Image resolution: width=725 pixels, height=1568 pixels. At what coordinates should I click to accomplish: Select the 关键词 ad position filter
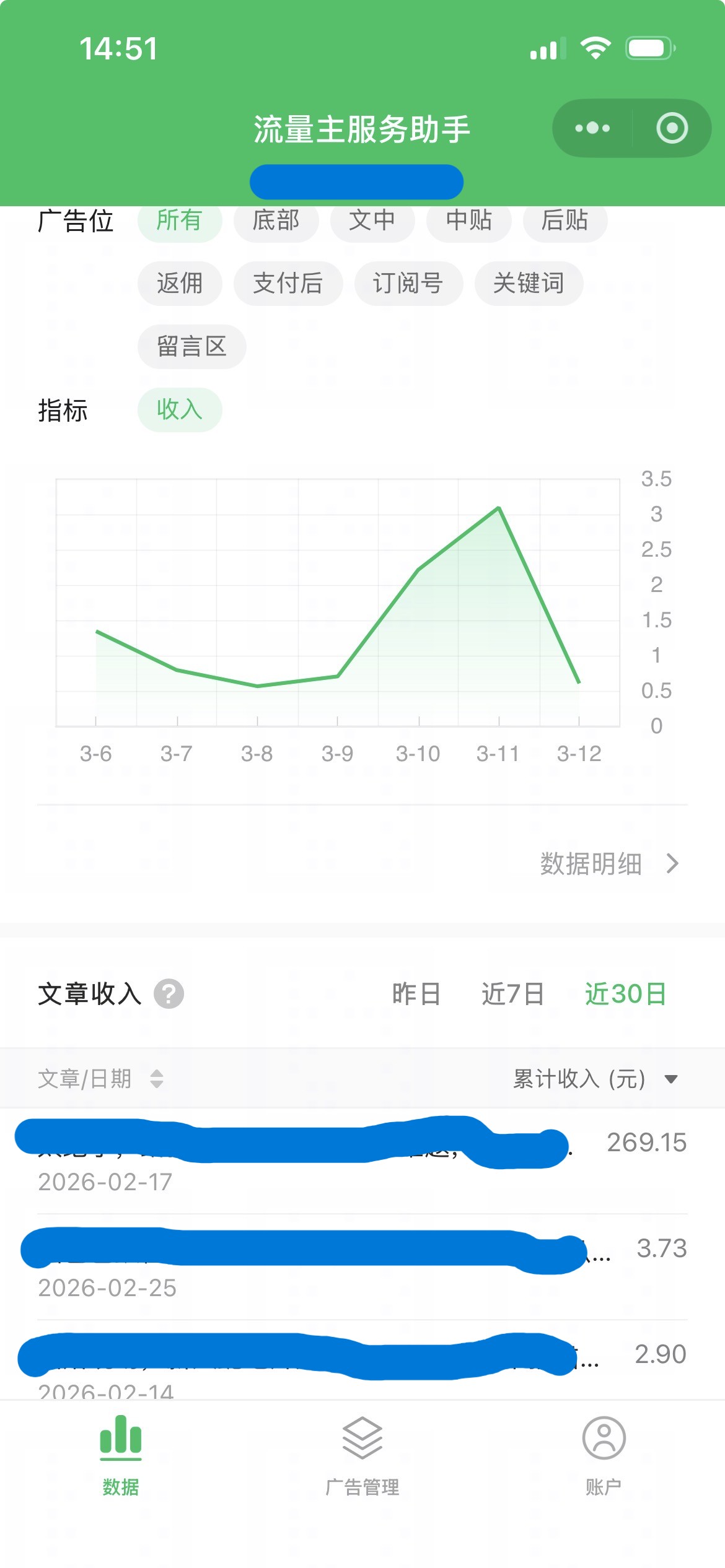tap(529, 284)
